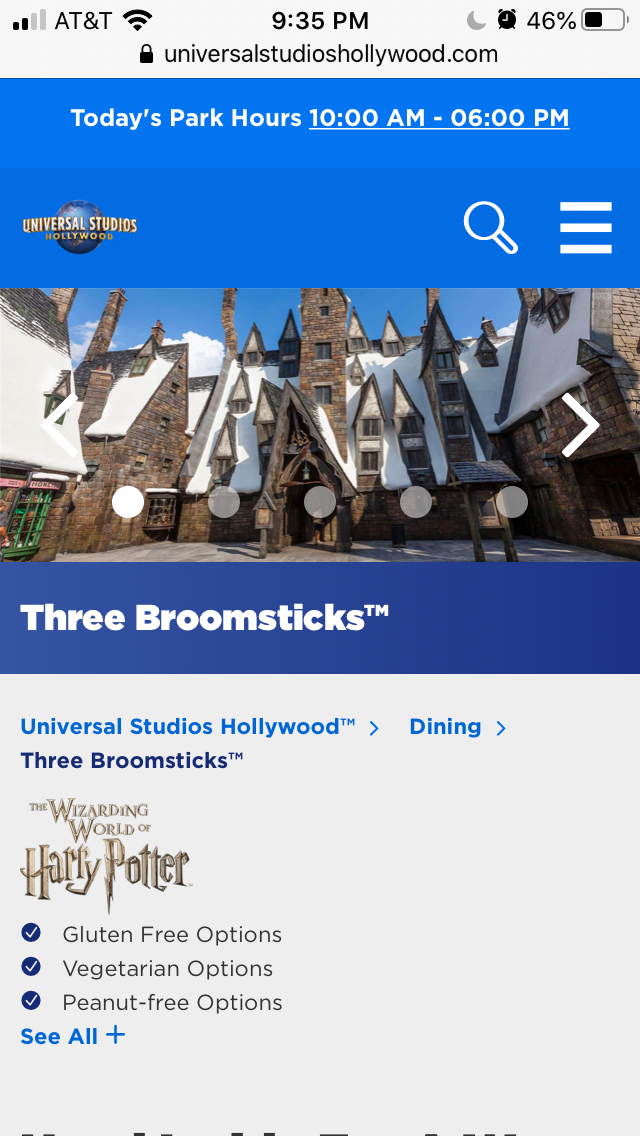Open Universal Studios Hollywood breadcrumb link
Viewport: 640px width, 1136px height.
tap(188, 727)
